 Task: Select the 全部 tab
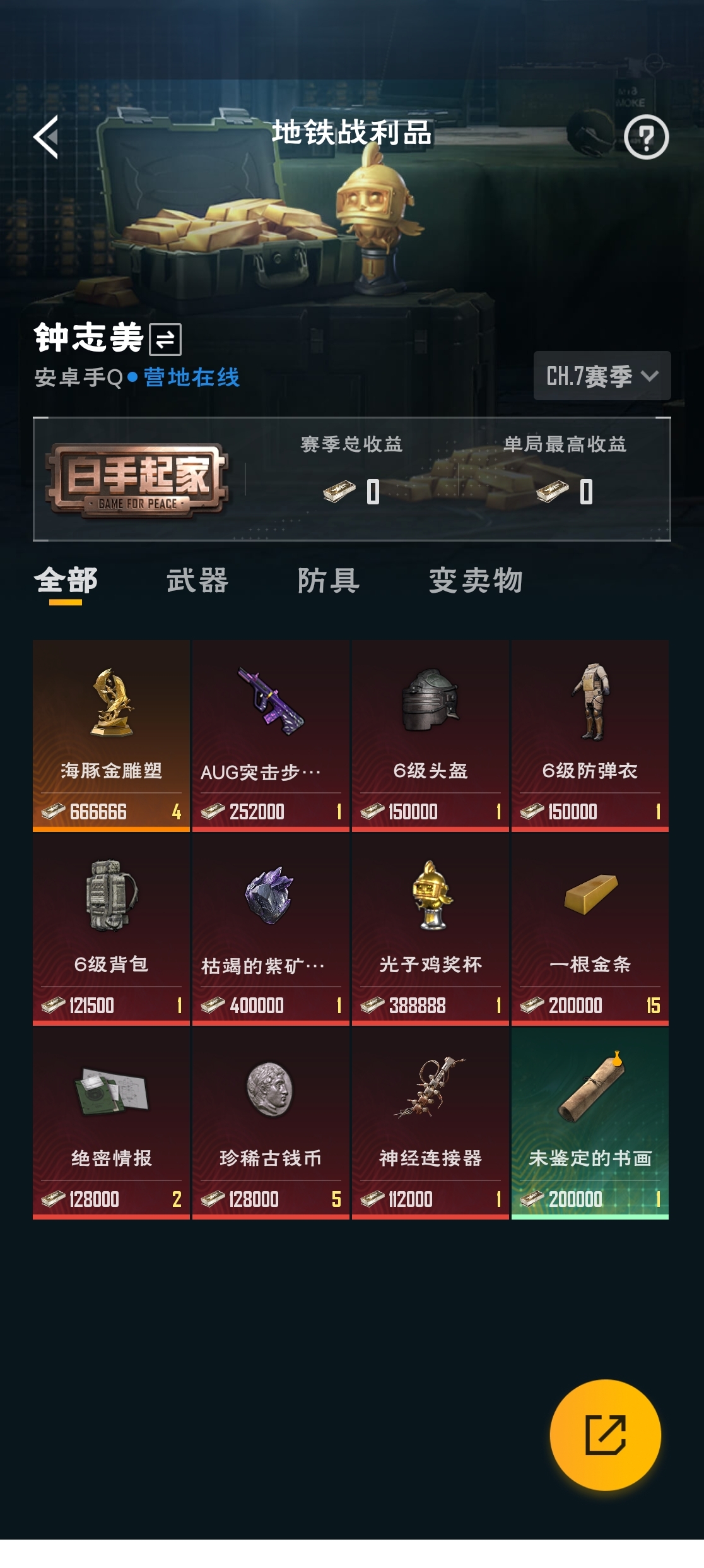[x=66, y=581]
